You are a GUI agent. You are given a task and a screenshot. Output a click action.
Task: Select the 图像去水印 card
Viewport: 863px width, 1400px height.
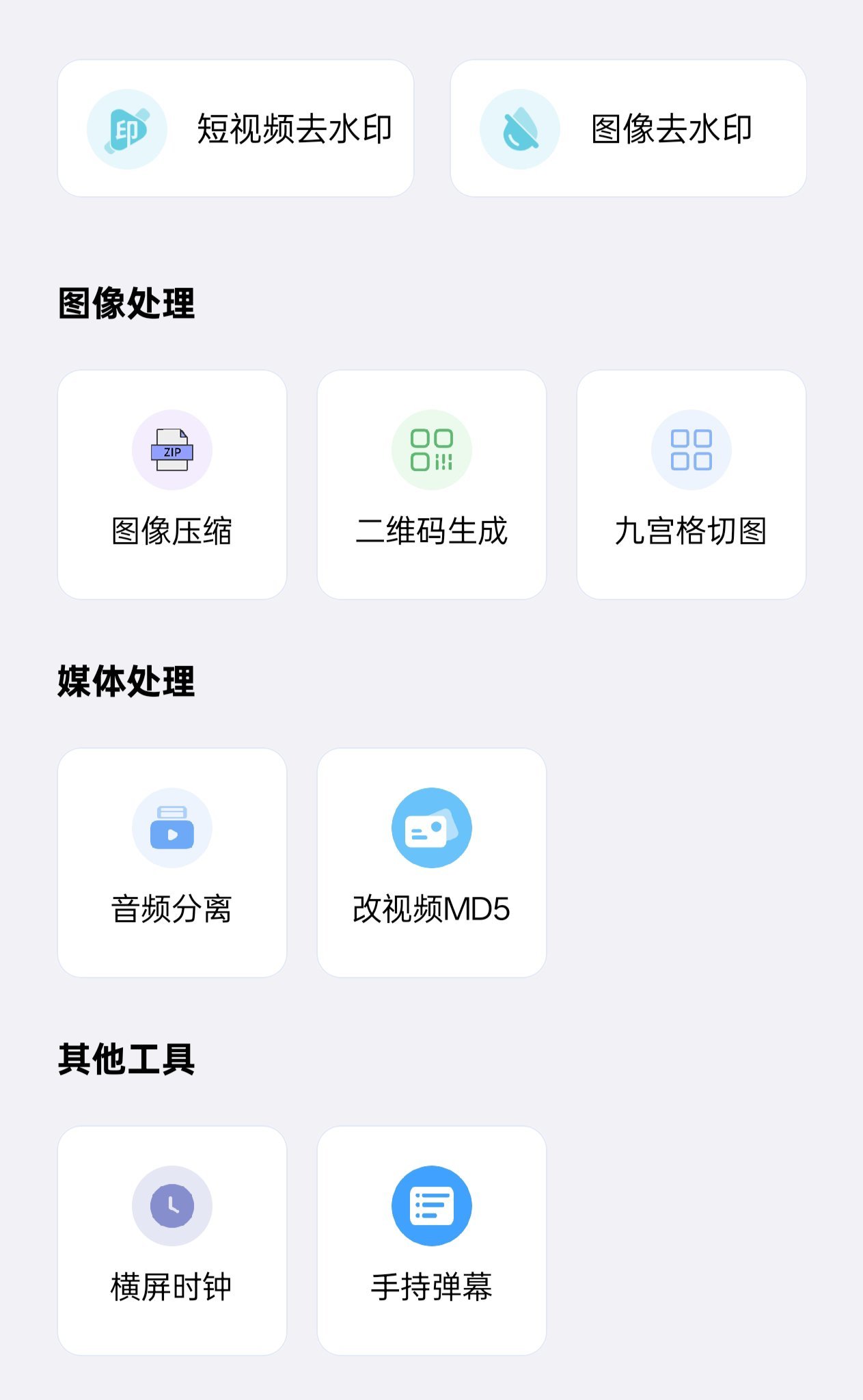pos(628,129)
